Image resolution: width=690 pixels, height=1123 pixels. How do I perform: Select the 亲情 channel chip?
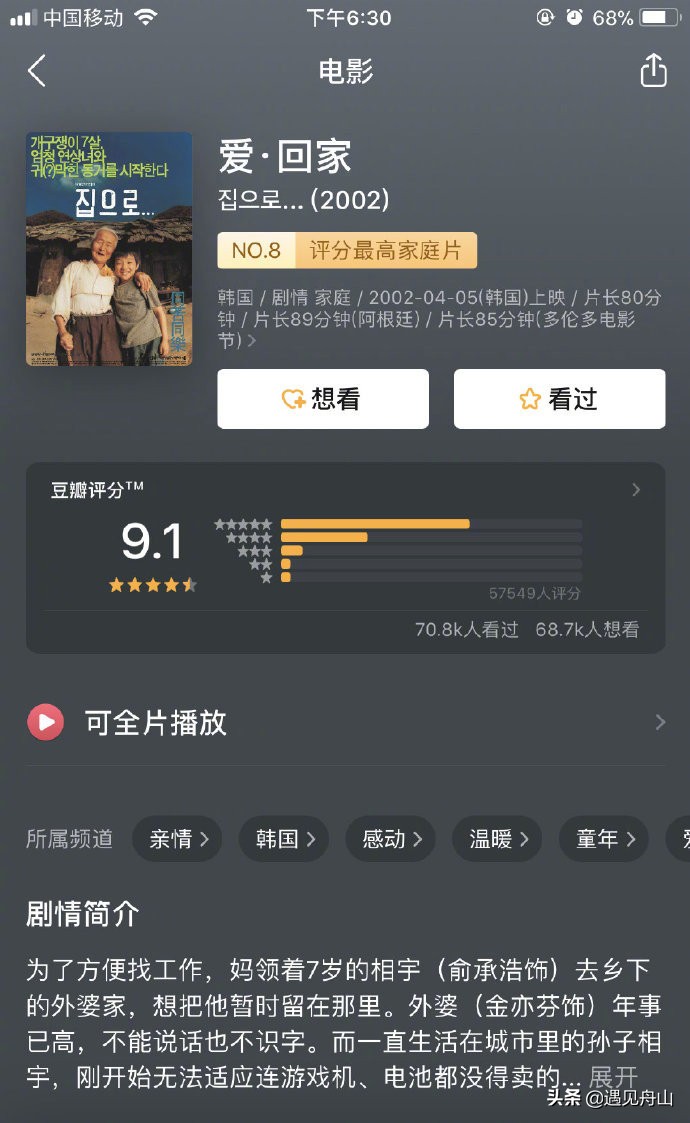[179, 839]
